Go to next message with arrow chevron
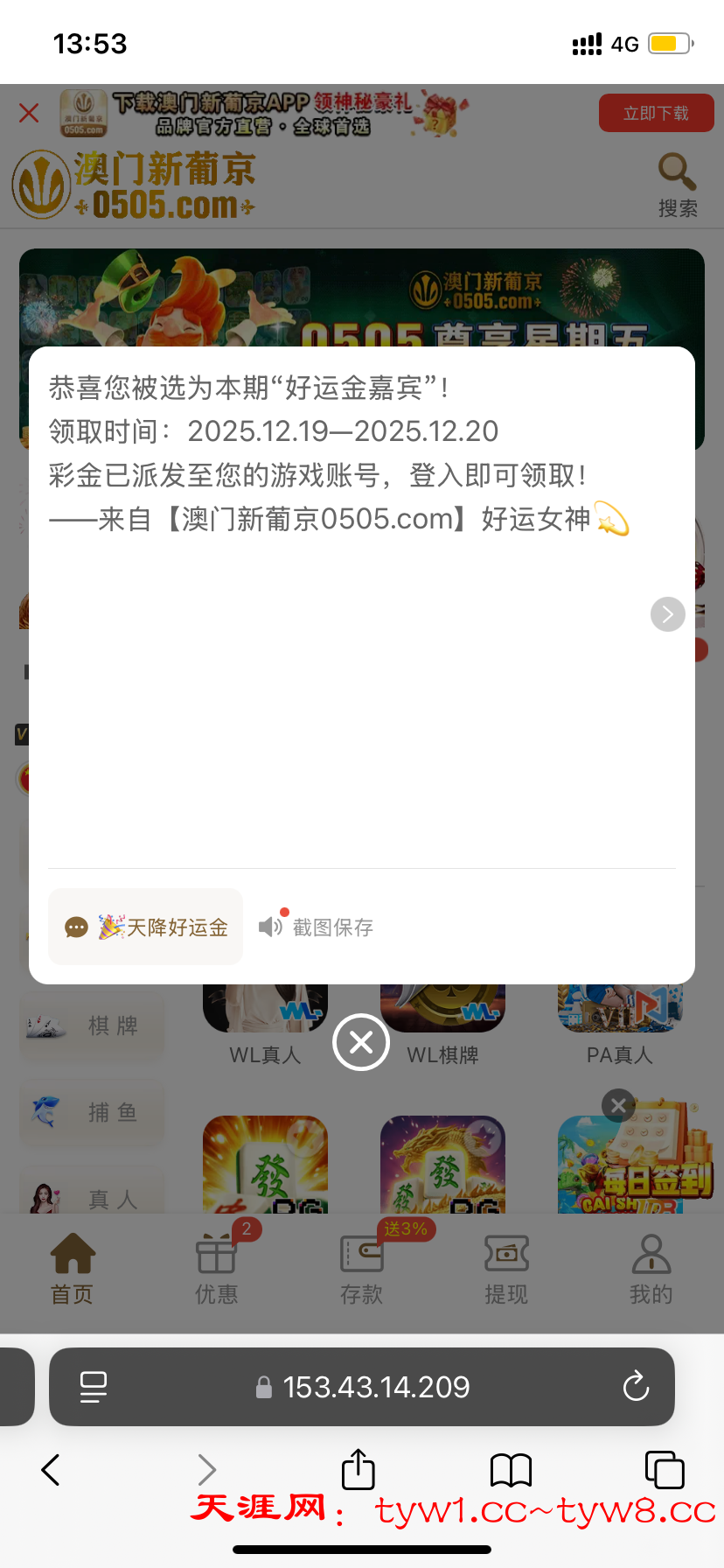Screen dimensions: 724x1568 click(x=668, y=614)
